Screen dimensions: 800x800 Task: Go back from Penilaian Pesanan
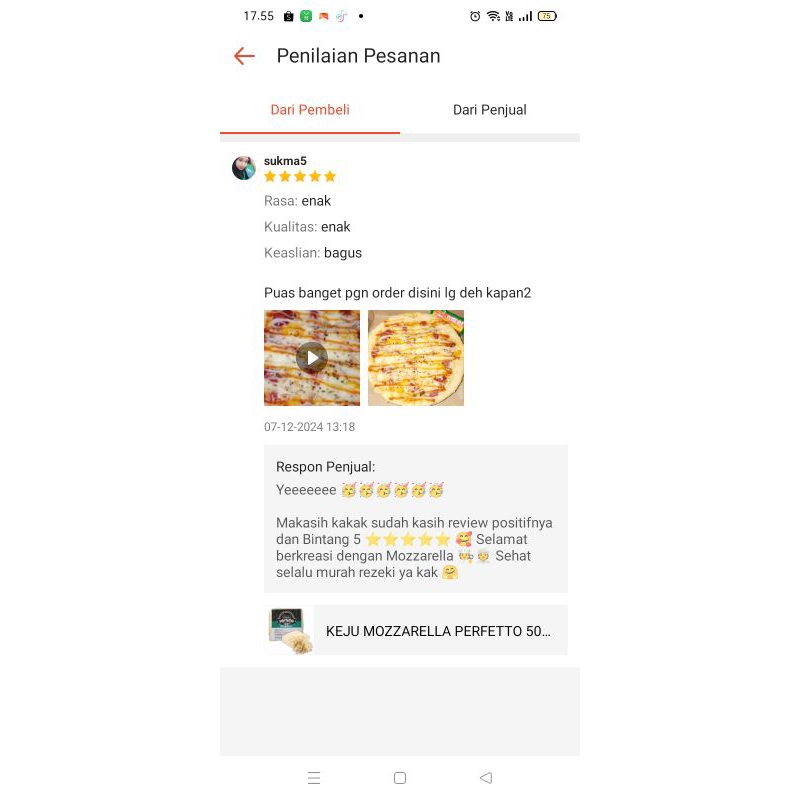click(244, 56)
